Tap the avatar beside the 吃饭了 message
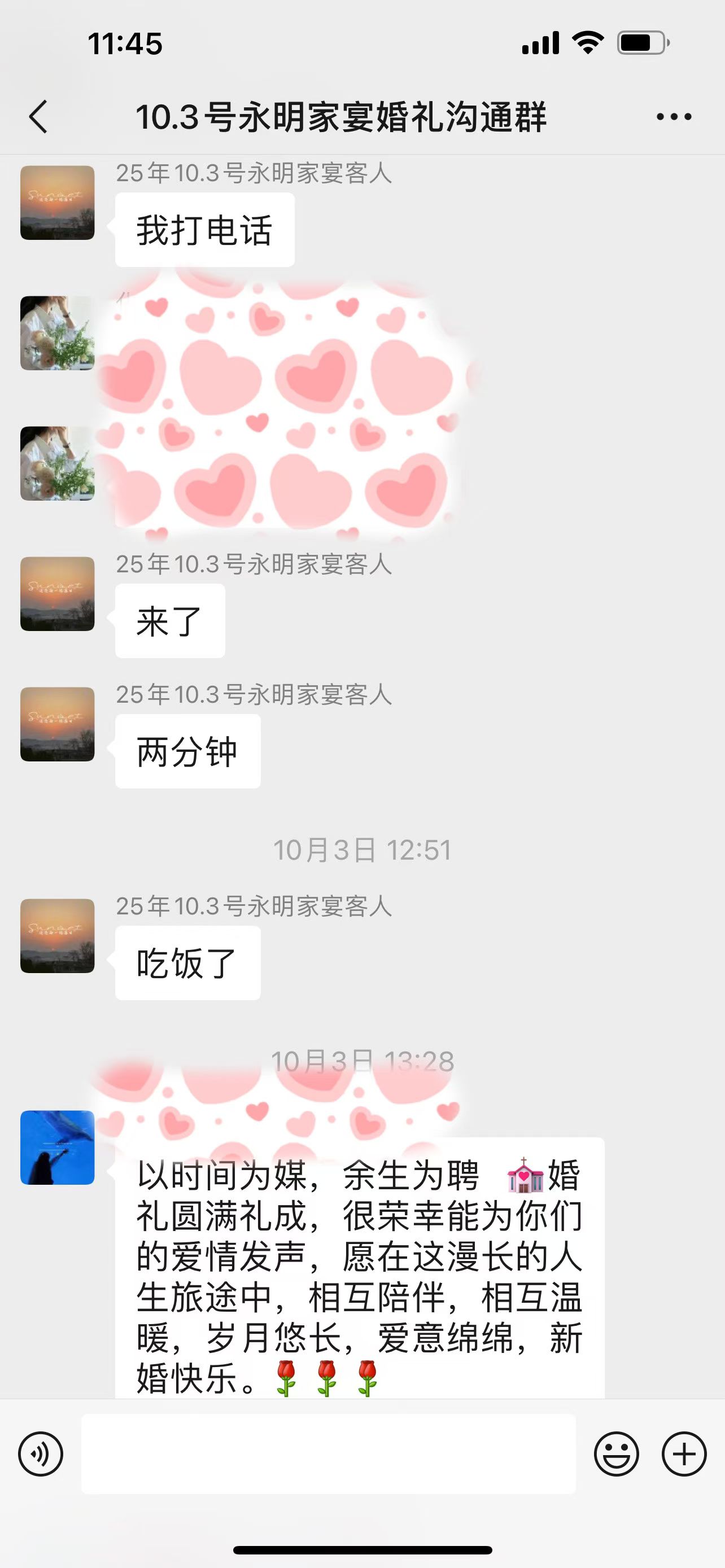725x1568 pixels. 57,936
